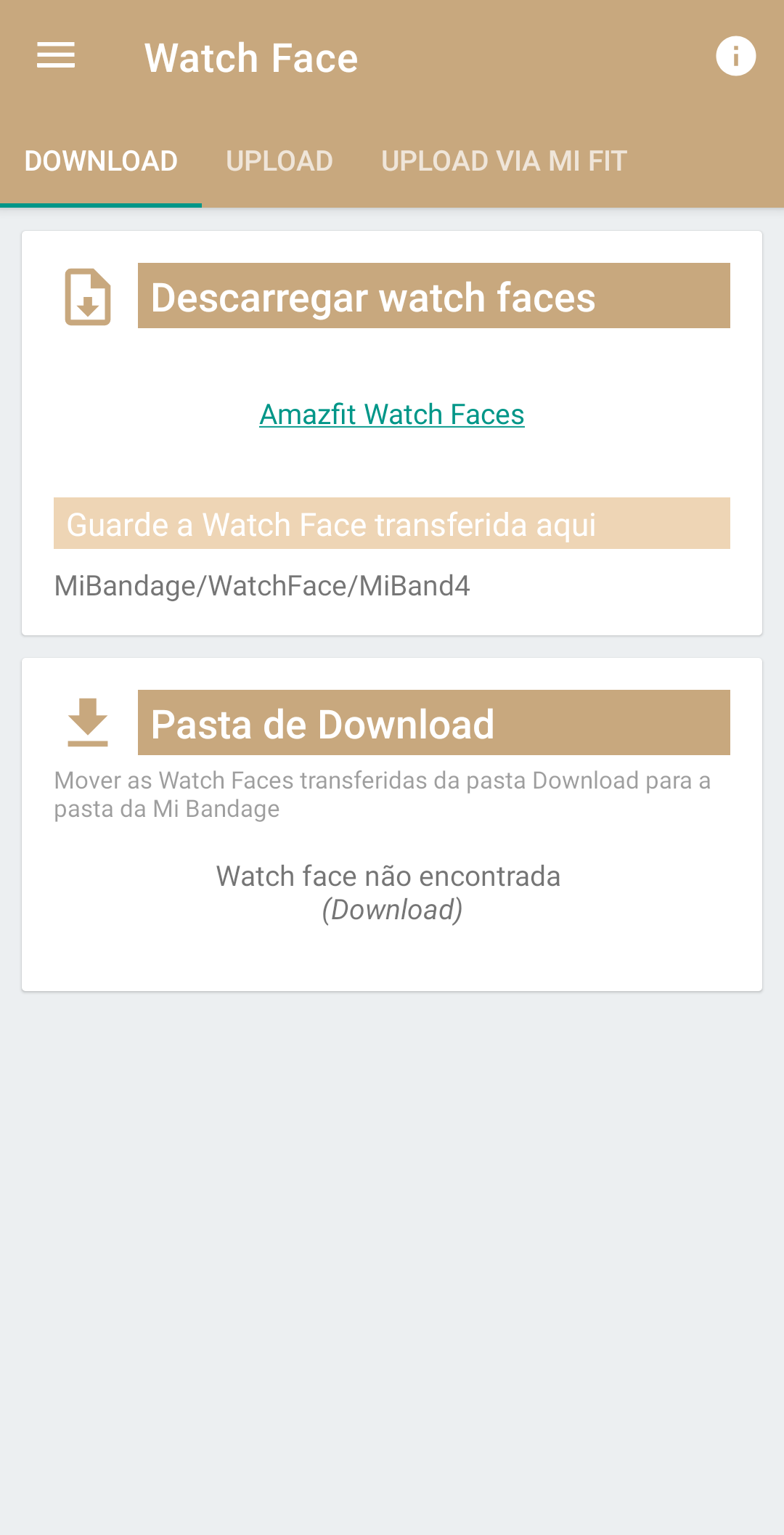Open the Amazfit Watch Faces link

(392, 415)
